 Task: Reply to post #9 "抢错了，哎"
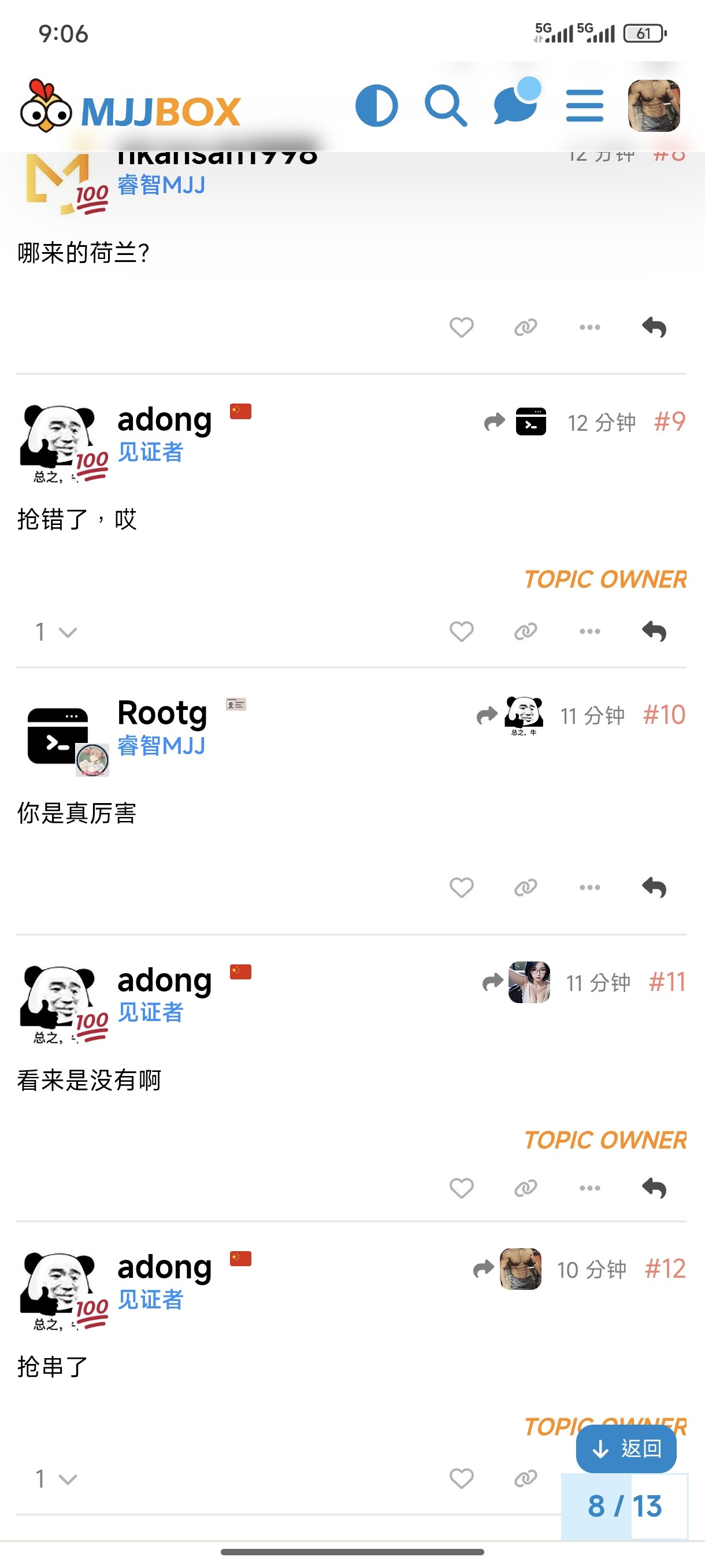tap(654, 631)
